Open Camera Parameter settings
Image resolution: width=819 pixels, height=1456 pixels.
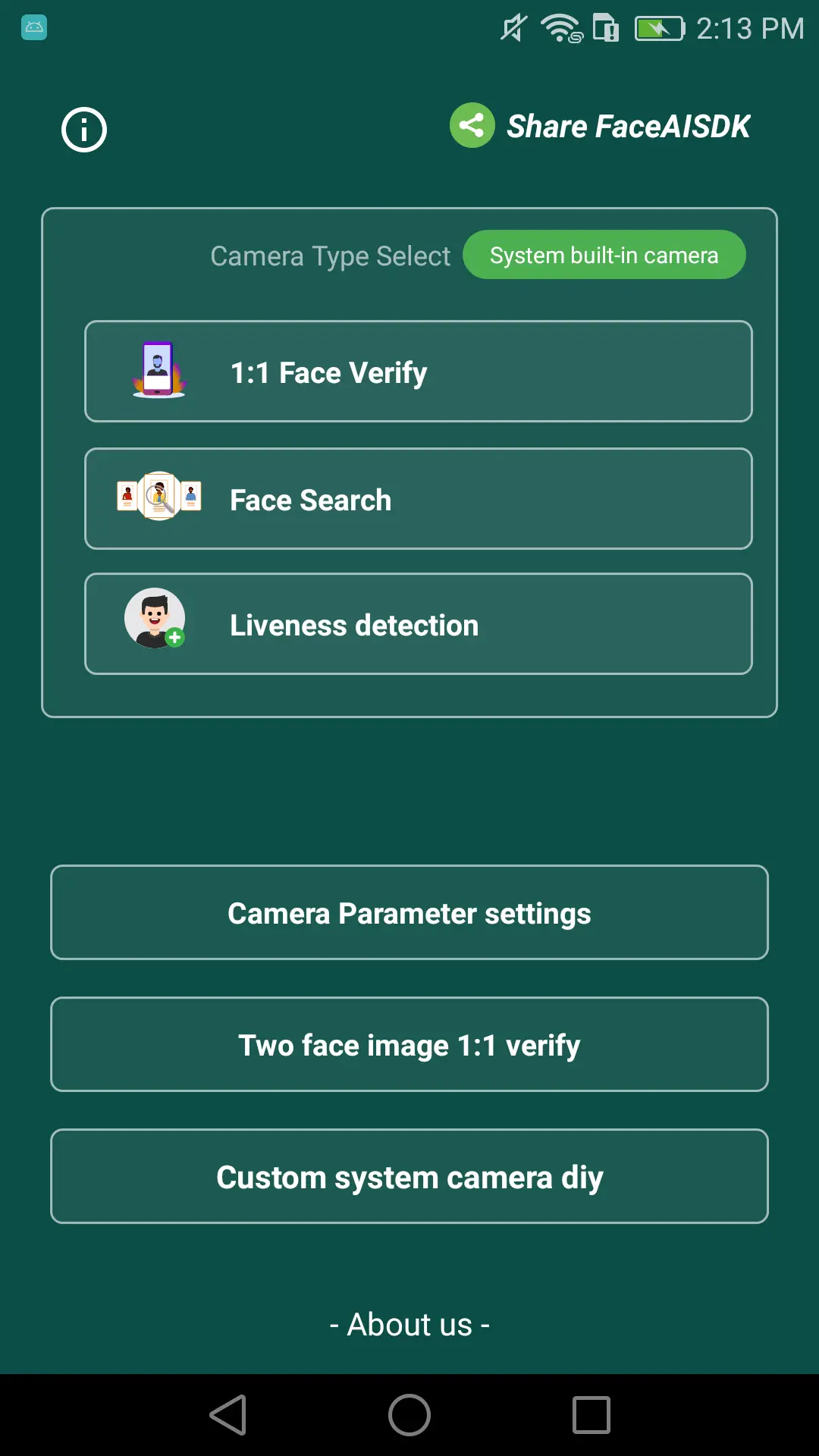409,912
